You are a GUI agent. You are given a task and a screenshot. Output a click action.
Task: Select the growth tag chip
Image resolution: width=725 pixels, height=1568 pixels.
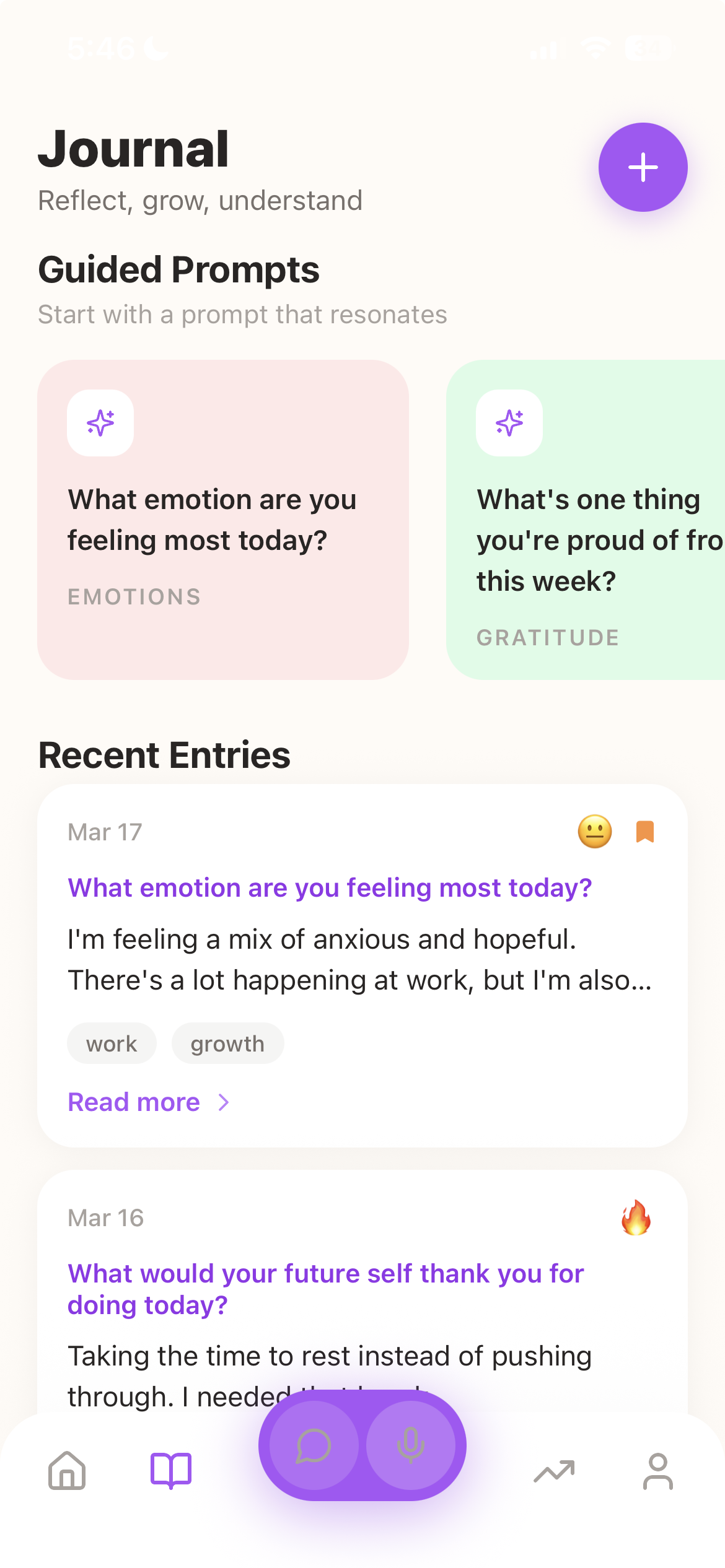pyautogui.click(x=227, y=1043)
